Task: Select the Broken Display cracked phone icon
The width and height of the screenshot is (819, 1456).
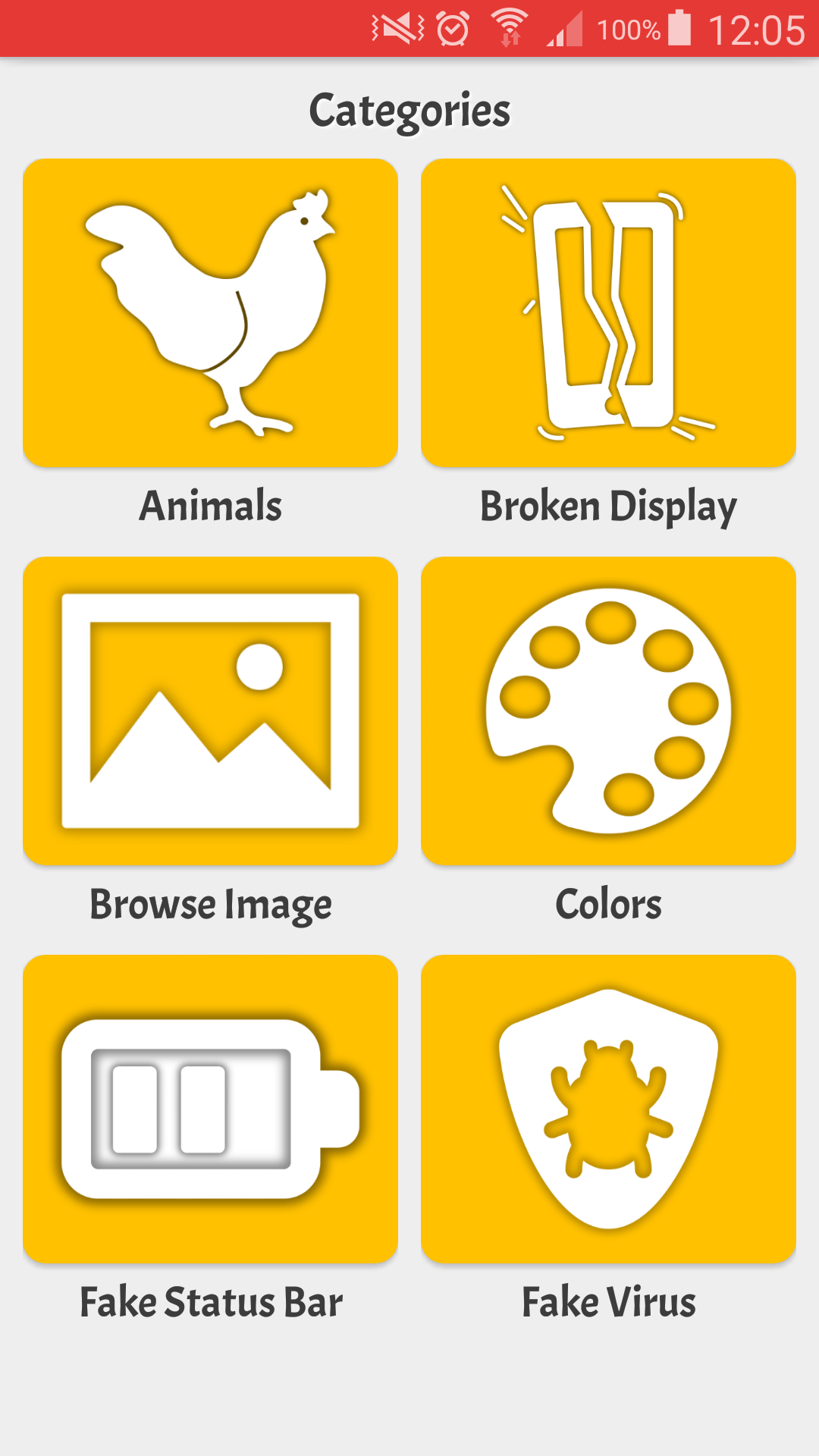Action: pyautogui.click(x=608, y=312)
